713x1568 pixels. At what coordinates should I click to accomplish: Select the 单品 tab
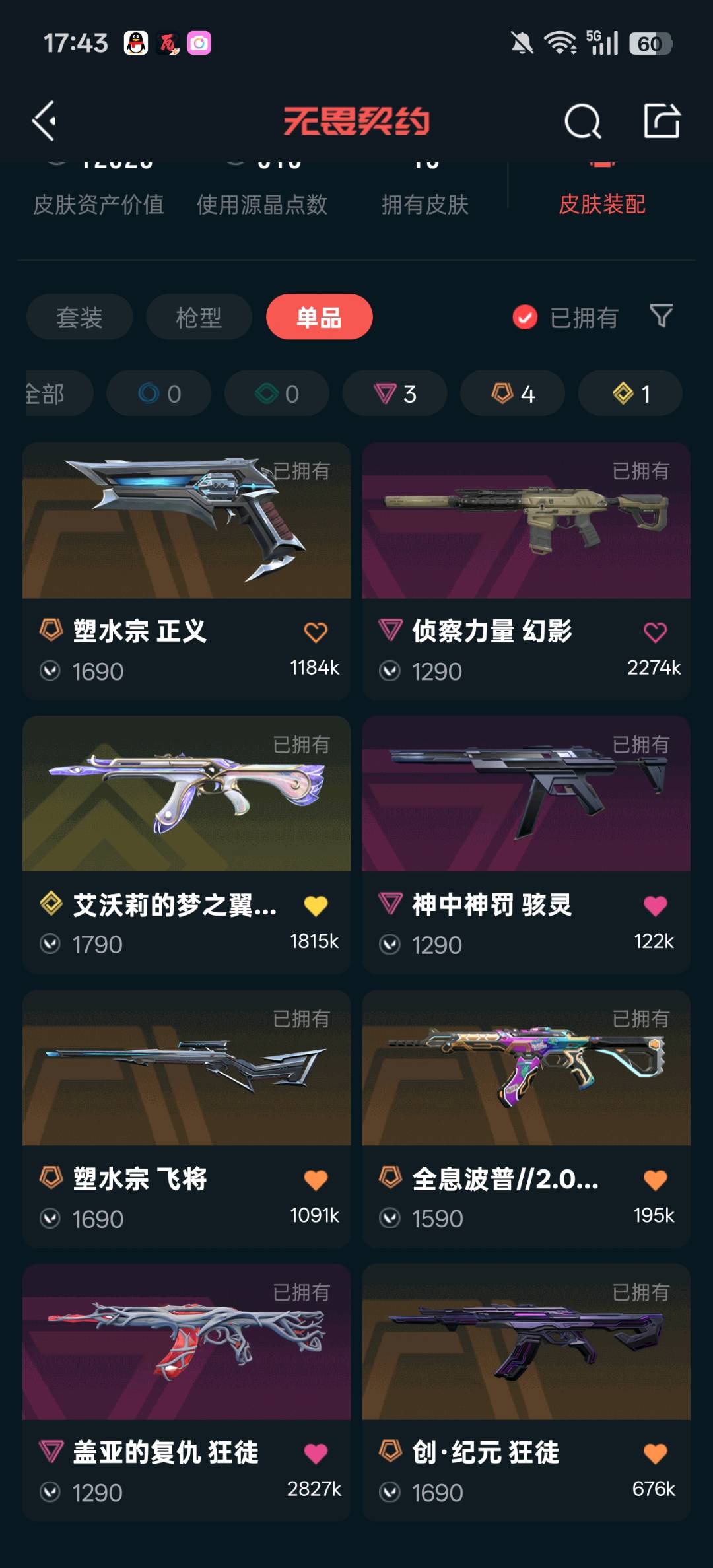pyautogui.click(x=319, y=318)
